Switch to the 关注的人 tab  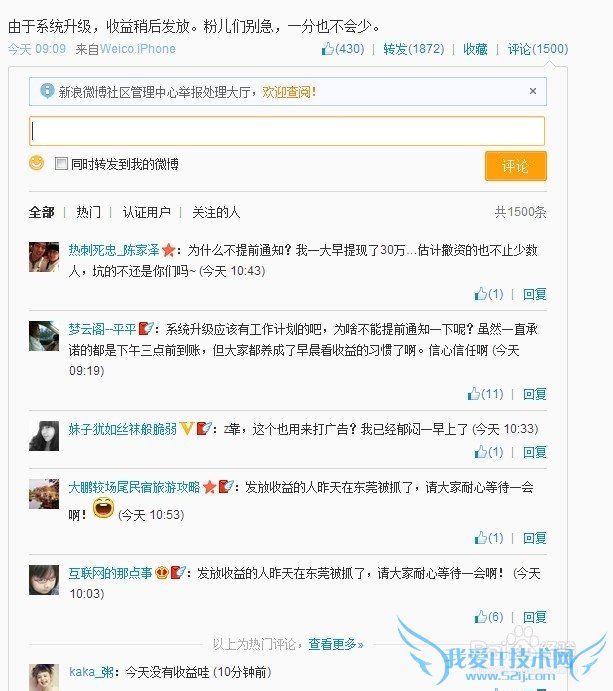pos(215,212)
